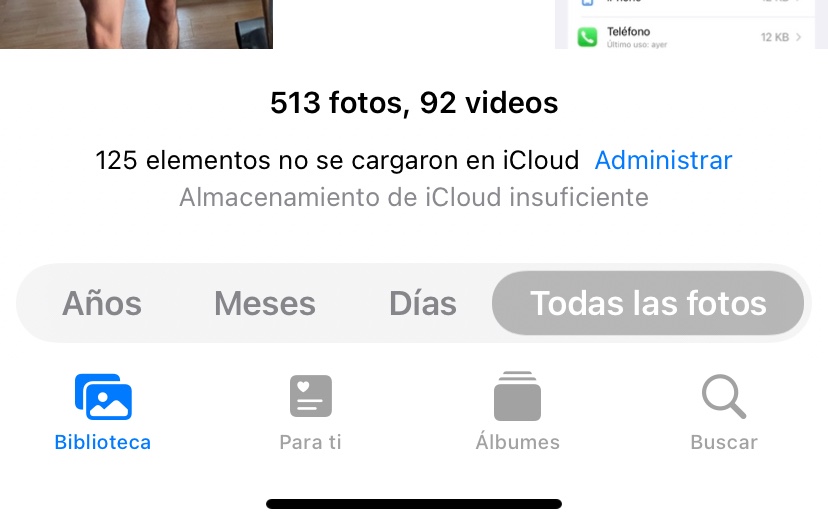Go to the Para ti tab
The height and width of the screenshot is (525, 828).
(x=310, y=412)
